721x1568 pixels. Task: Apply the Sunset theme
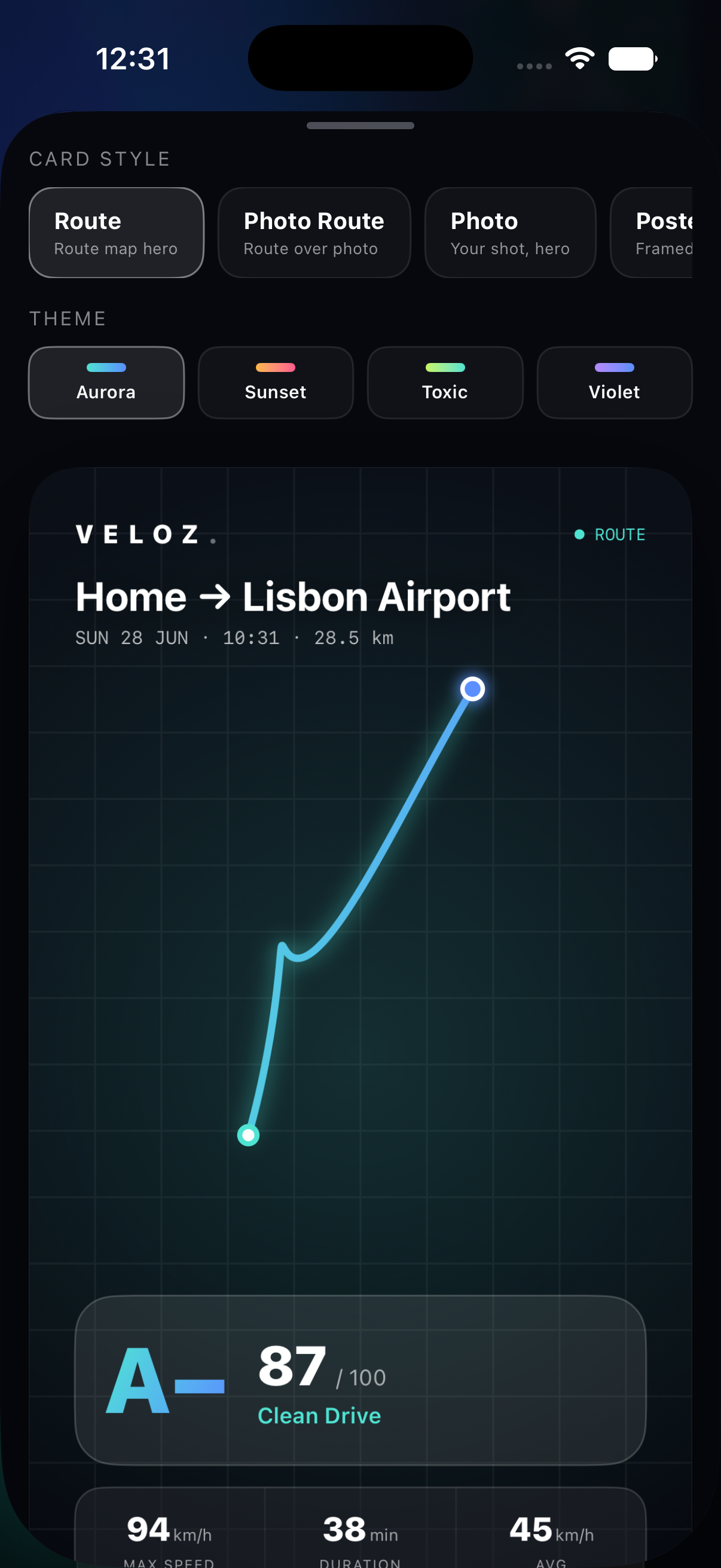pos(276,383)
